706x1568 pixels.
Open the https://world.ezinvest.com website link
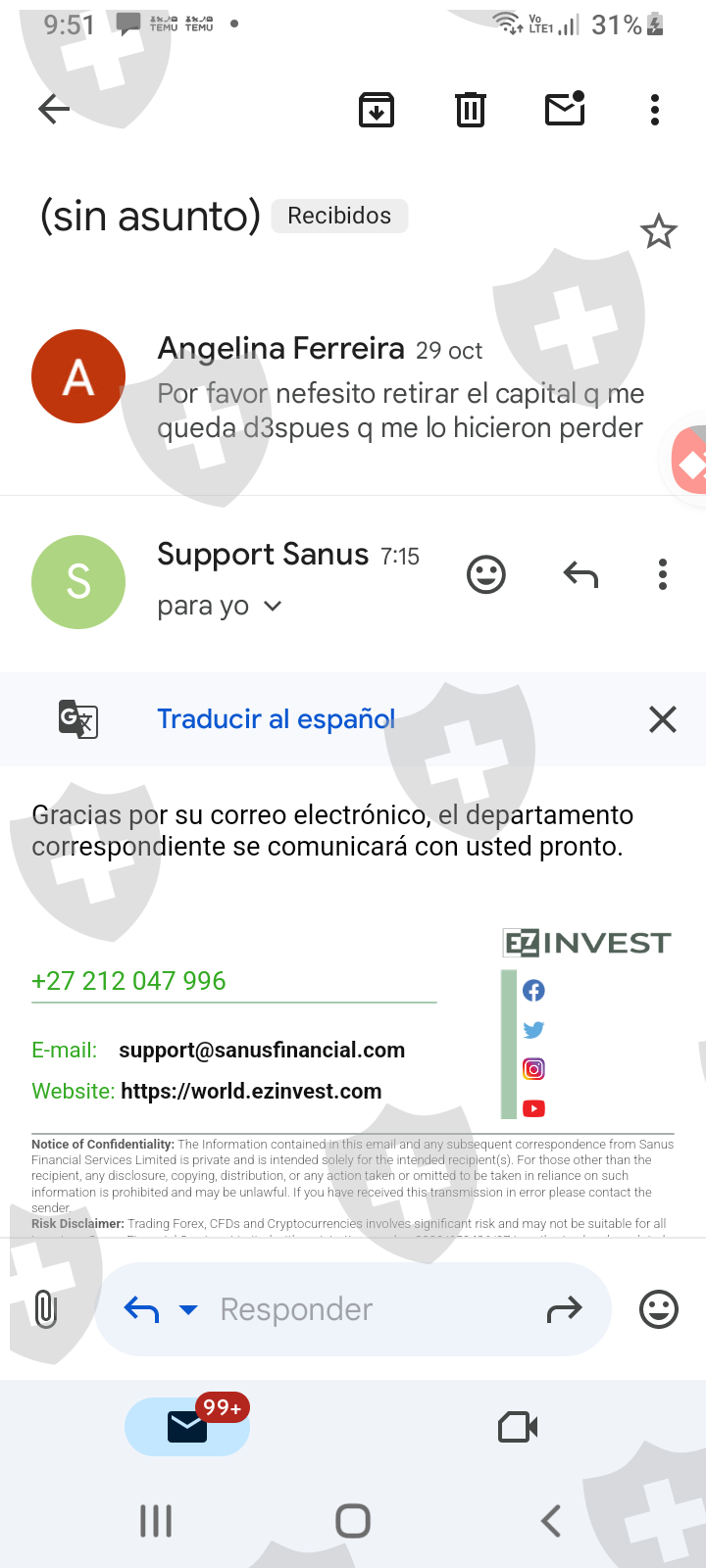[x=251, y=1092]
